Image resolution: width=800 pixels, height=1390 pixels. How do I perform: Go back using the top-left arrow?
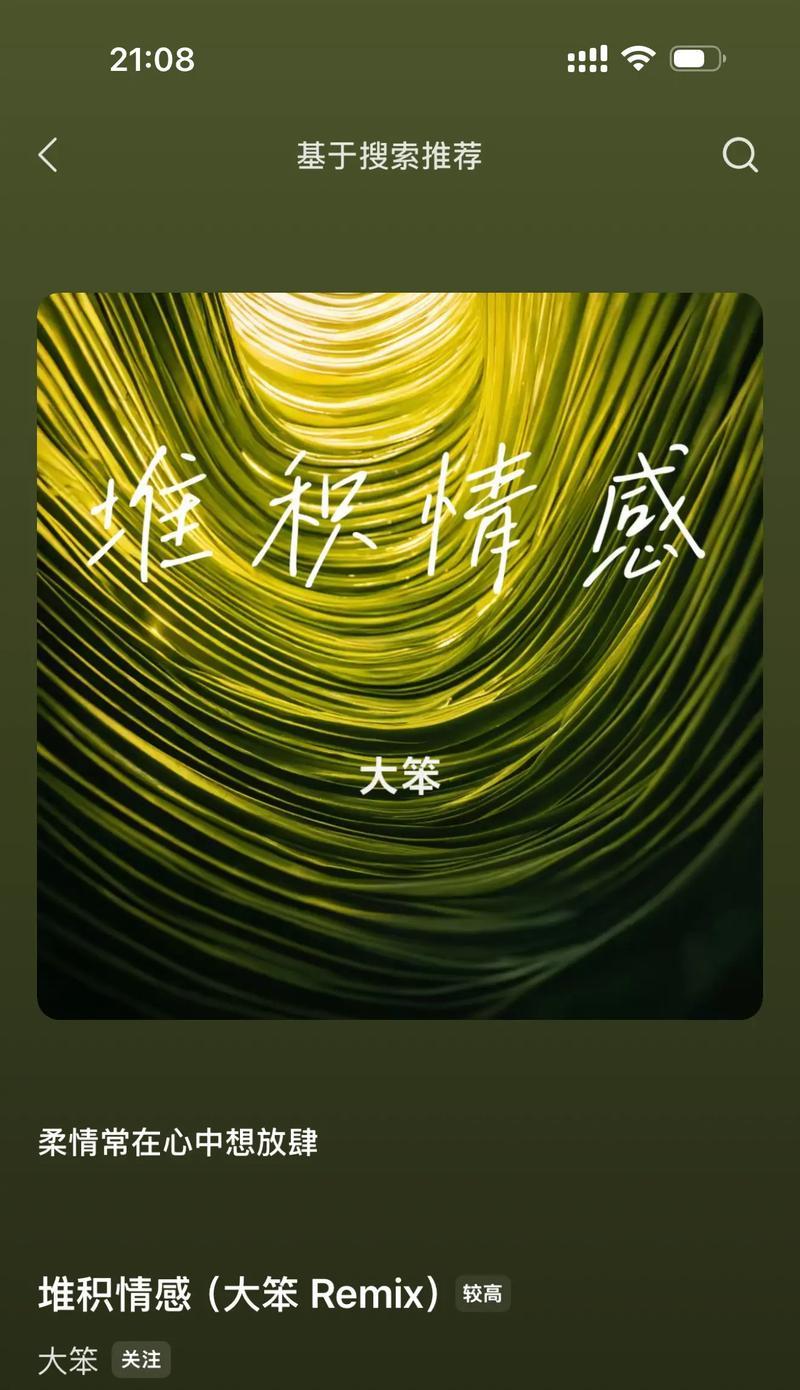(47, 155)
